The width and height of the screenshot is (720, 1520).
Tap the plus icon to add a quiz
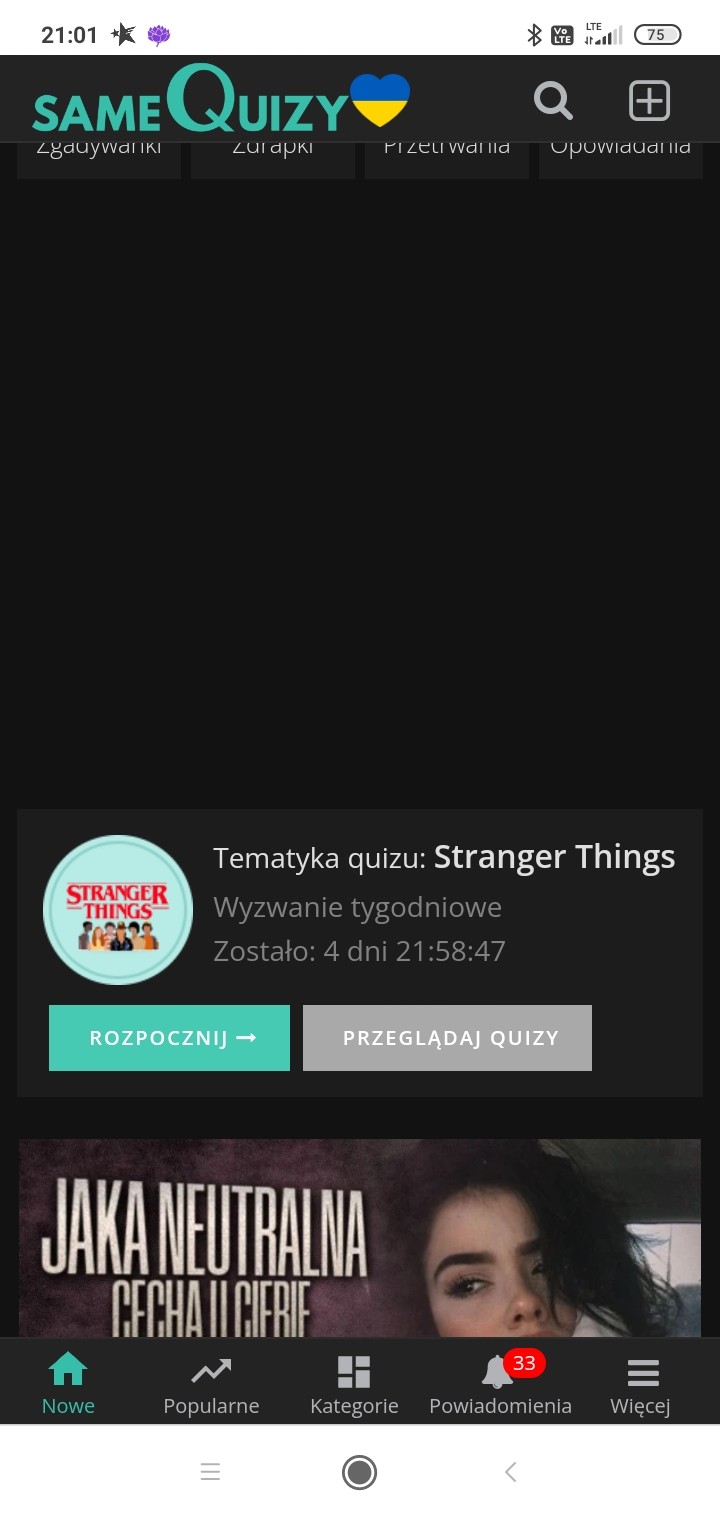coord(649,101)
